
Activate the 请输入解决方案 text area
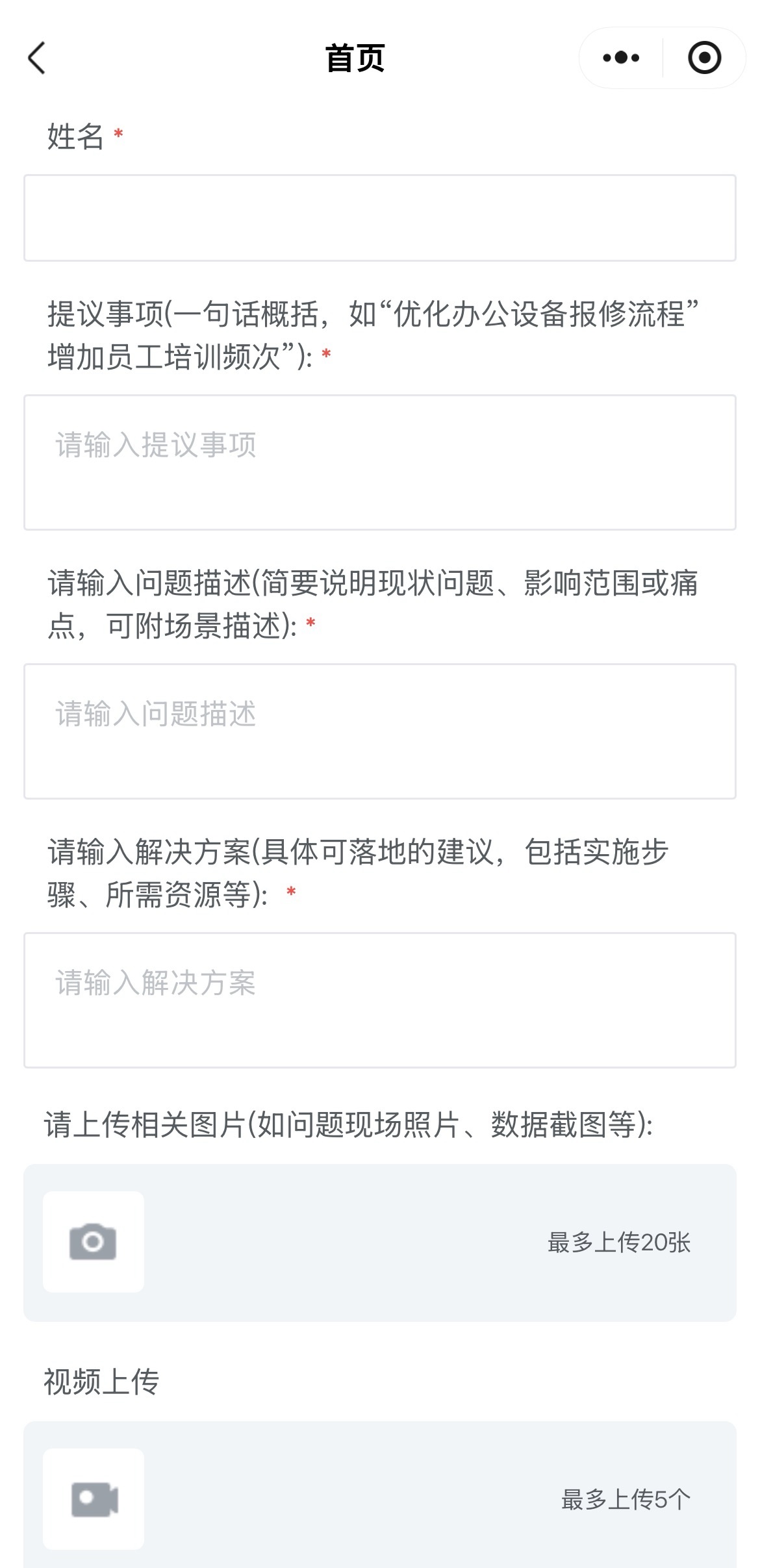(x=380, y=1000)
